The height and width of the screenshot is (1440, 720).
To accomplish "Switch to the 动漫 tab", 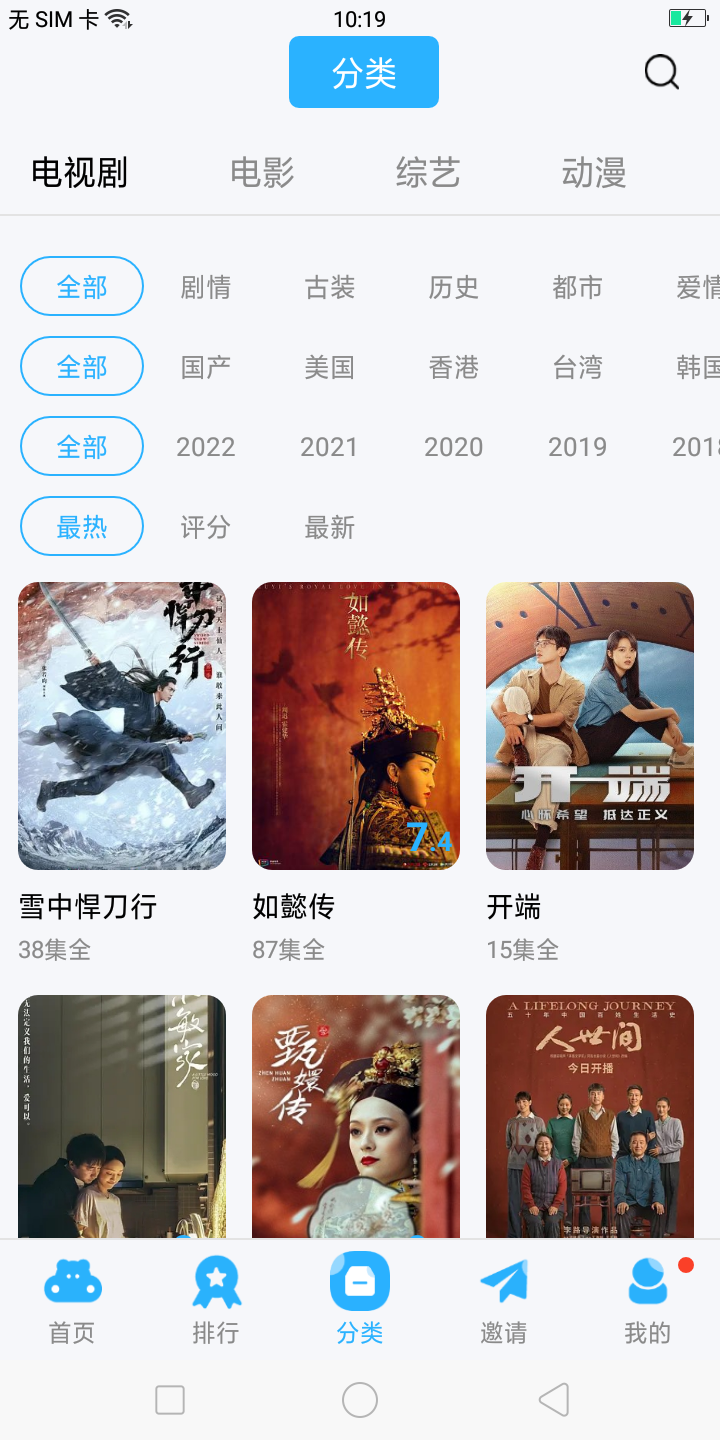I will (x=594, y=173).
